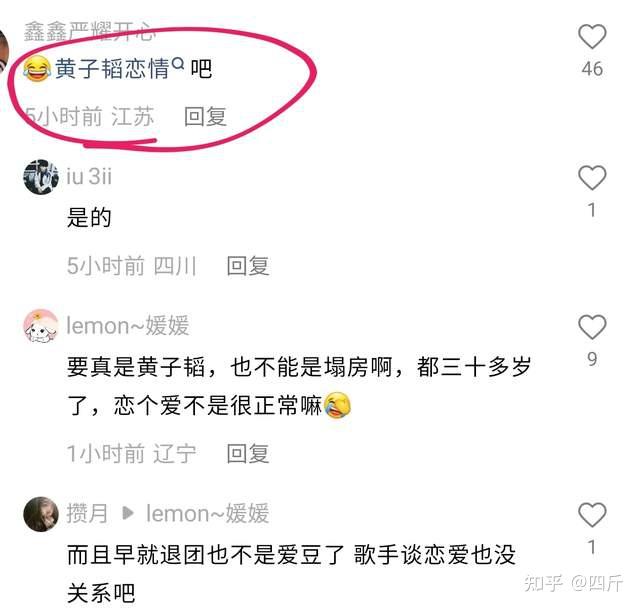Like iu 3ii's comment 是的
Viewport: 640px width, 609px height.
click(x=592, y=178)
